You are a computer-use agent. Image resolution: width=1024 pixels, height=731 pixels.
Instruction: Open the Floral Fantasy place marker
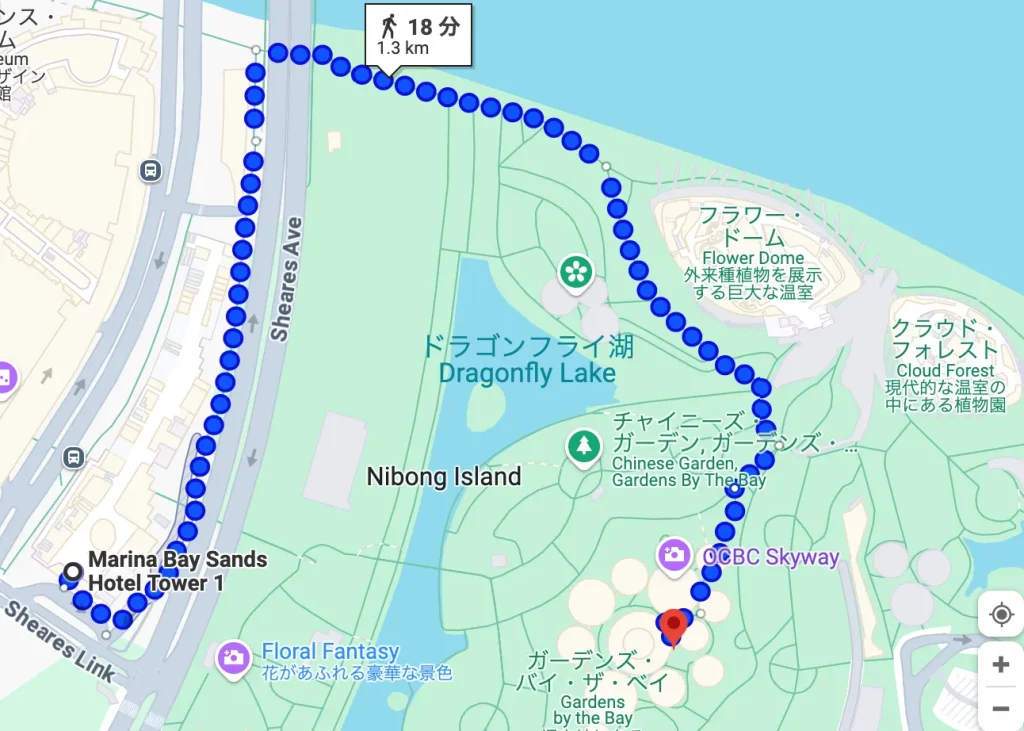(233, 657)
